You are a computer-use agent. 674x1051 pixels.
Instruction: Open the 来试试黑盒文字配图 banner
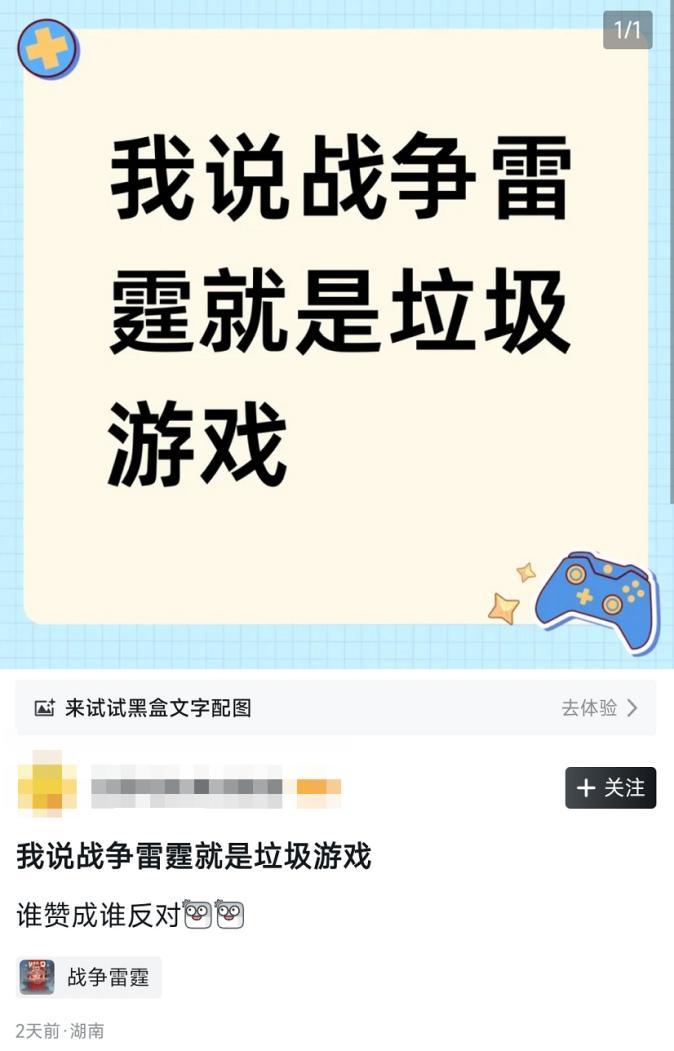point(336,708)
